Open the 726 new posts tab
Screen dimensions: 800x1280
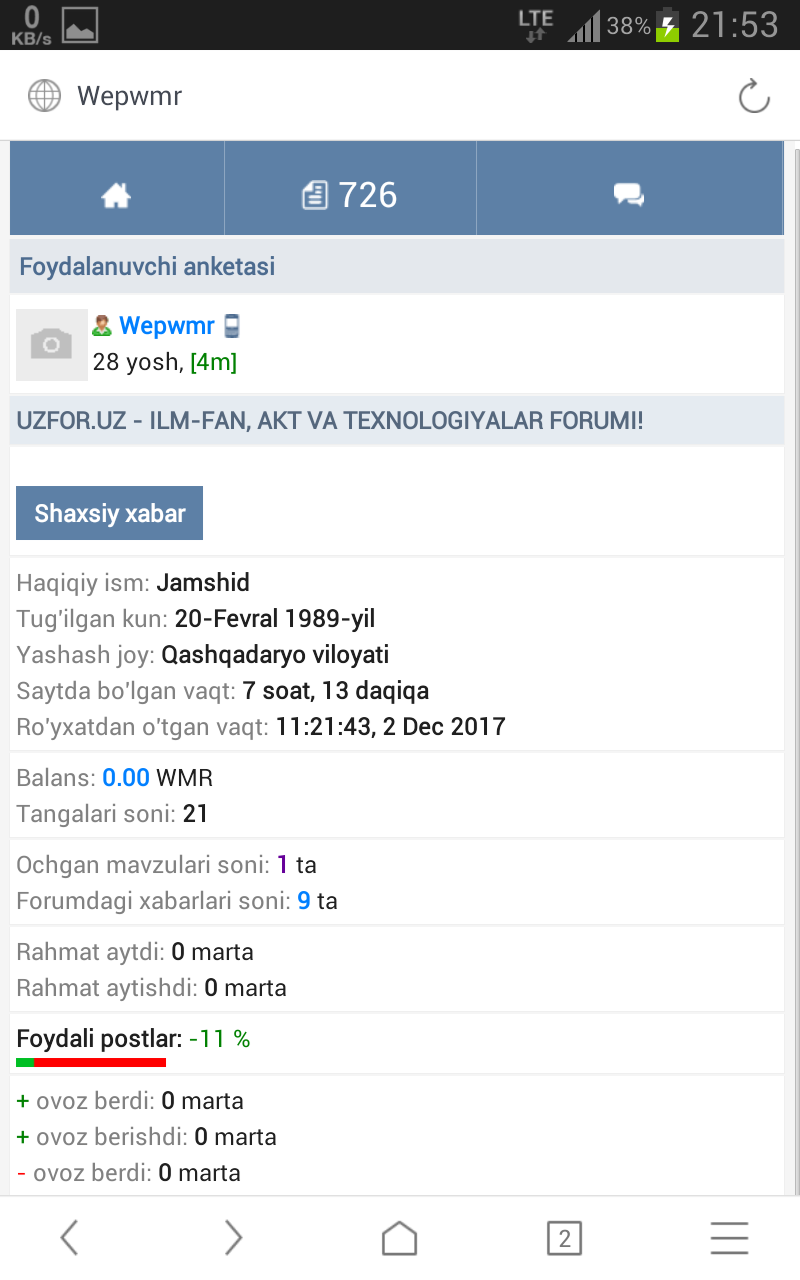[x=350, y=194]
